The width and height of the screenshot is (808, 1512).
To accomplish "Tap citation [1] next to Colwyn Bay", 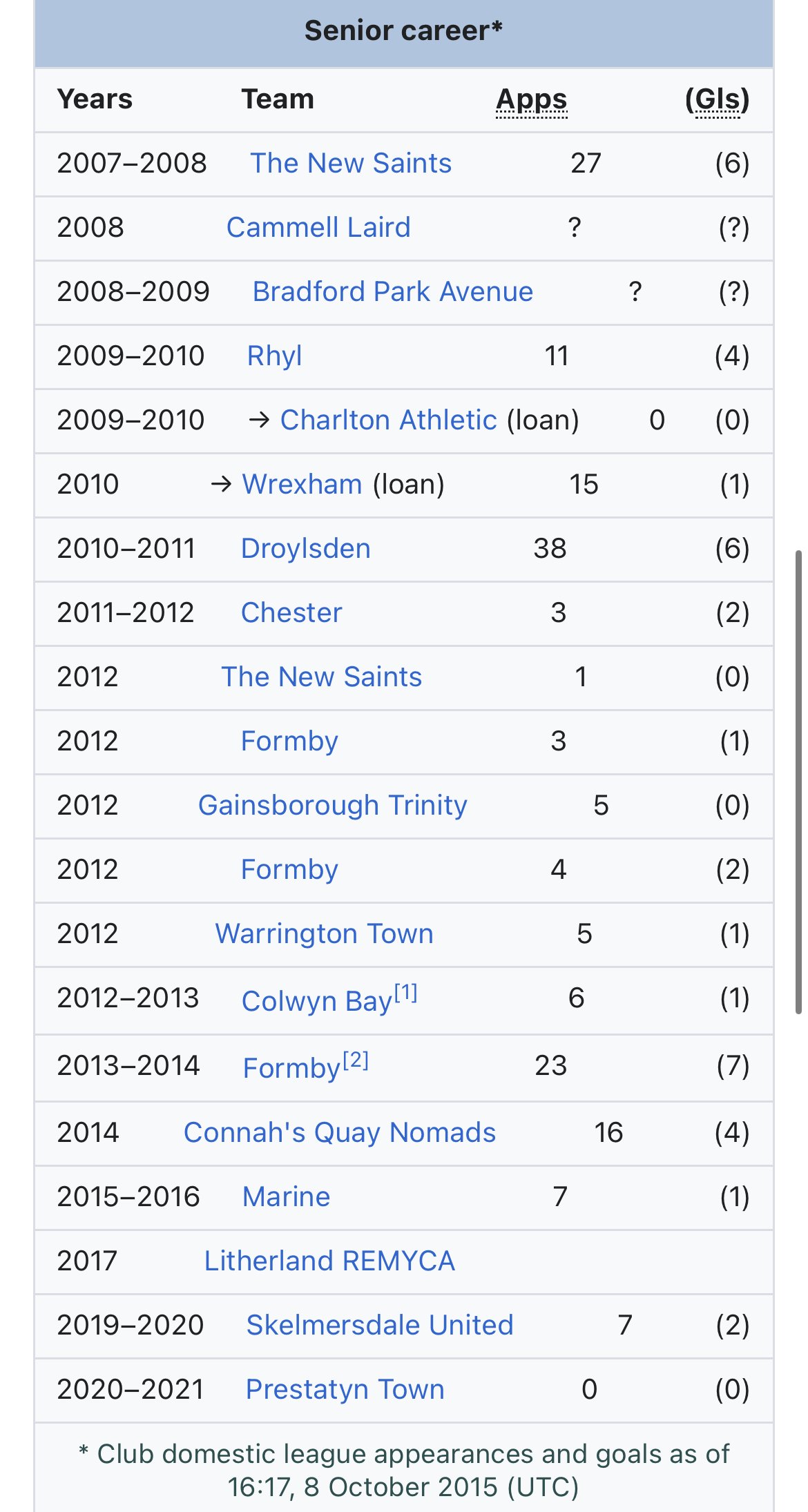I will 406,993.
